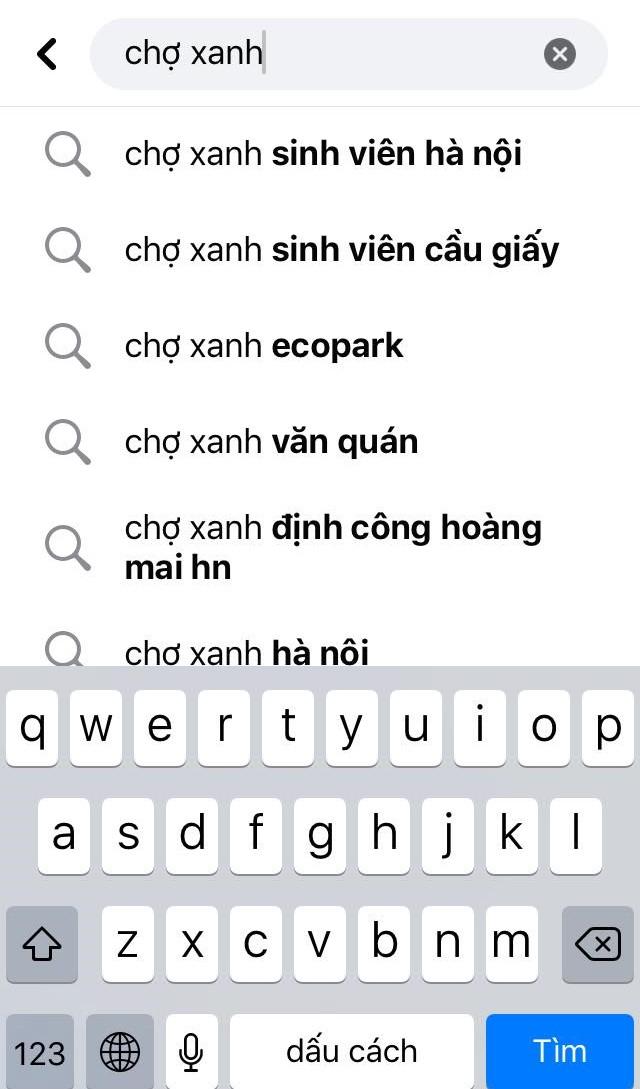Open suggestion "chợ xanh ecopark"
The image size is (640, 1089).
pyautogui.click(x=320, y=346)
